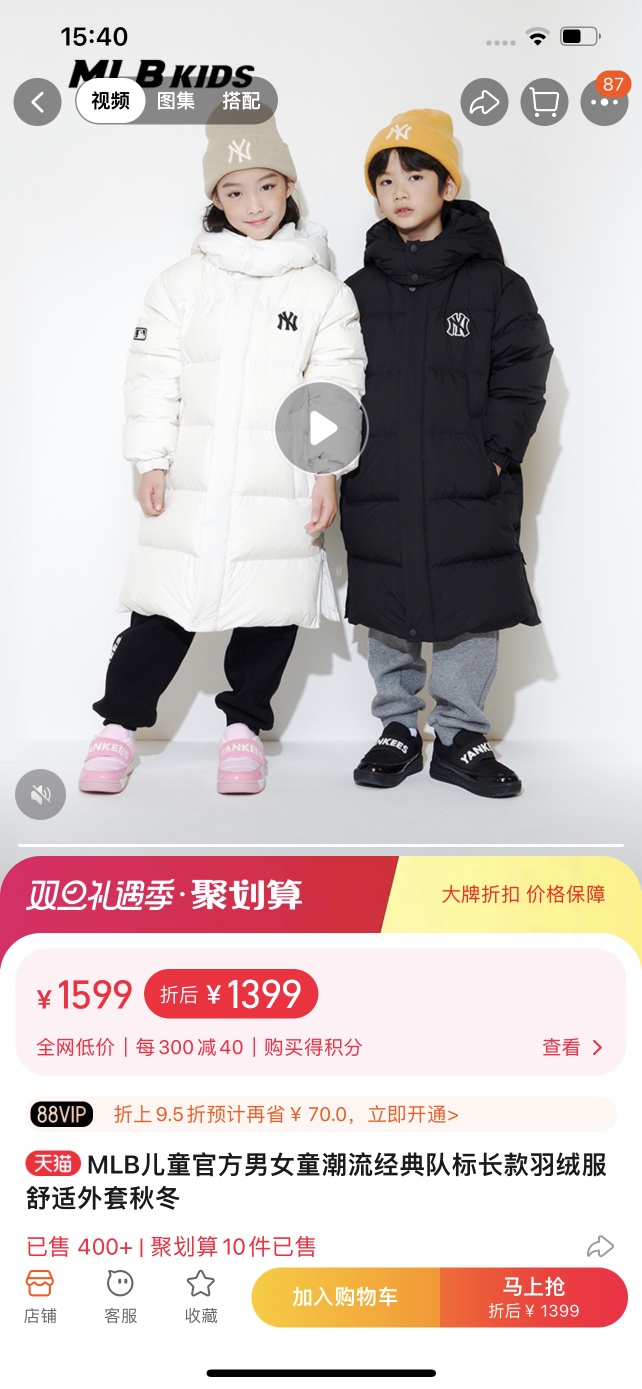The width and height of the screenshot is (642, 1389).
Task: Tap 加入购物车 button
Action: 344,1297
